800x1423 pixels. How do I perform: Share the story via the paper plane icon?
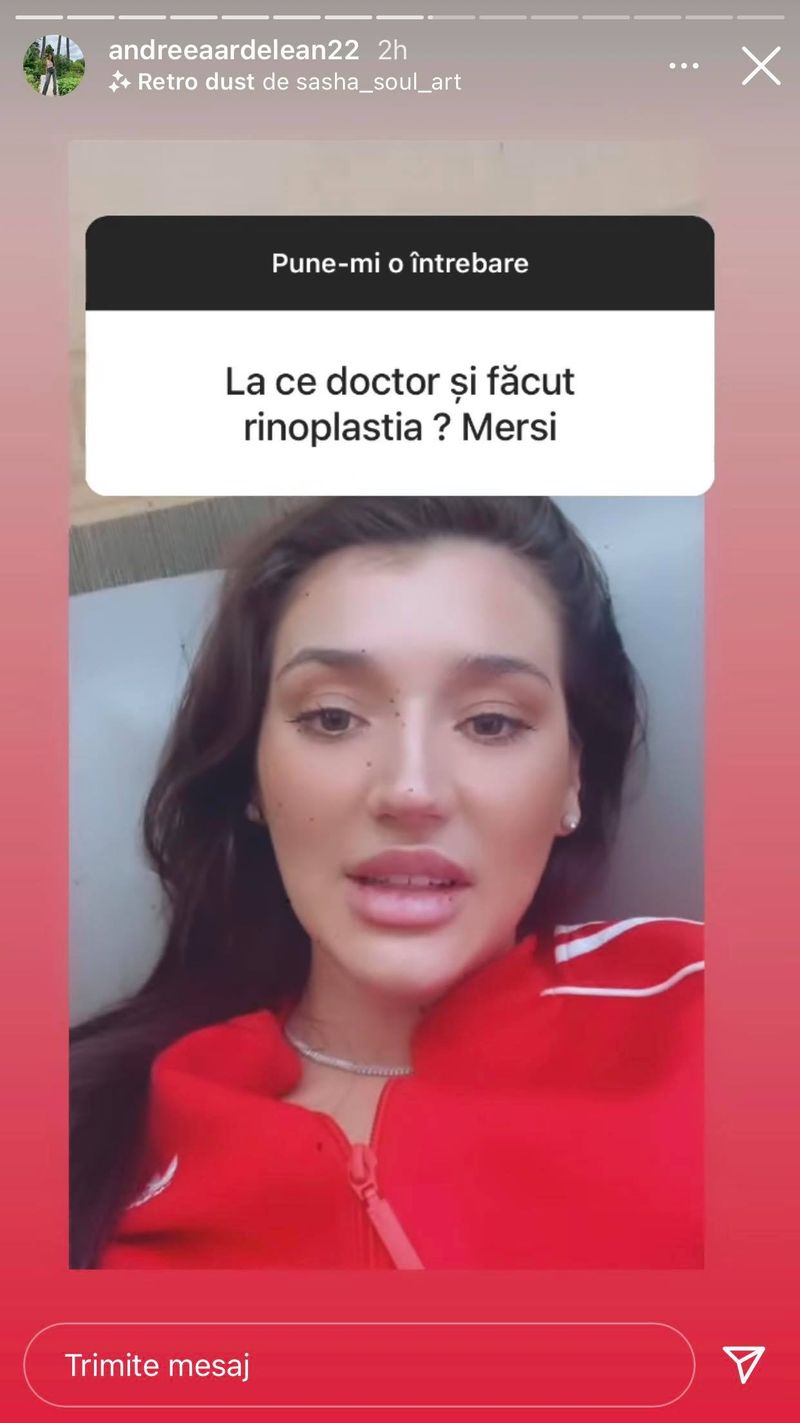point(743,1365)
